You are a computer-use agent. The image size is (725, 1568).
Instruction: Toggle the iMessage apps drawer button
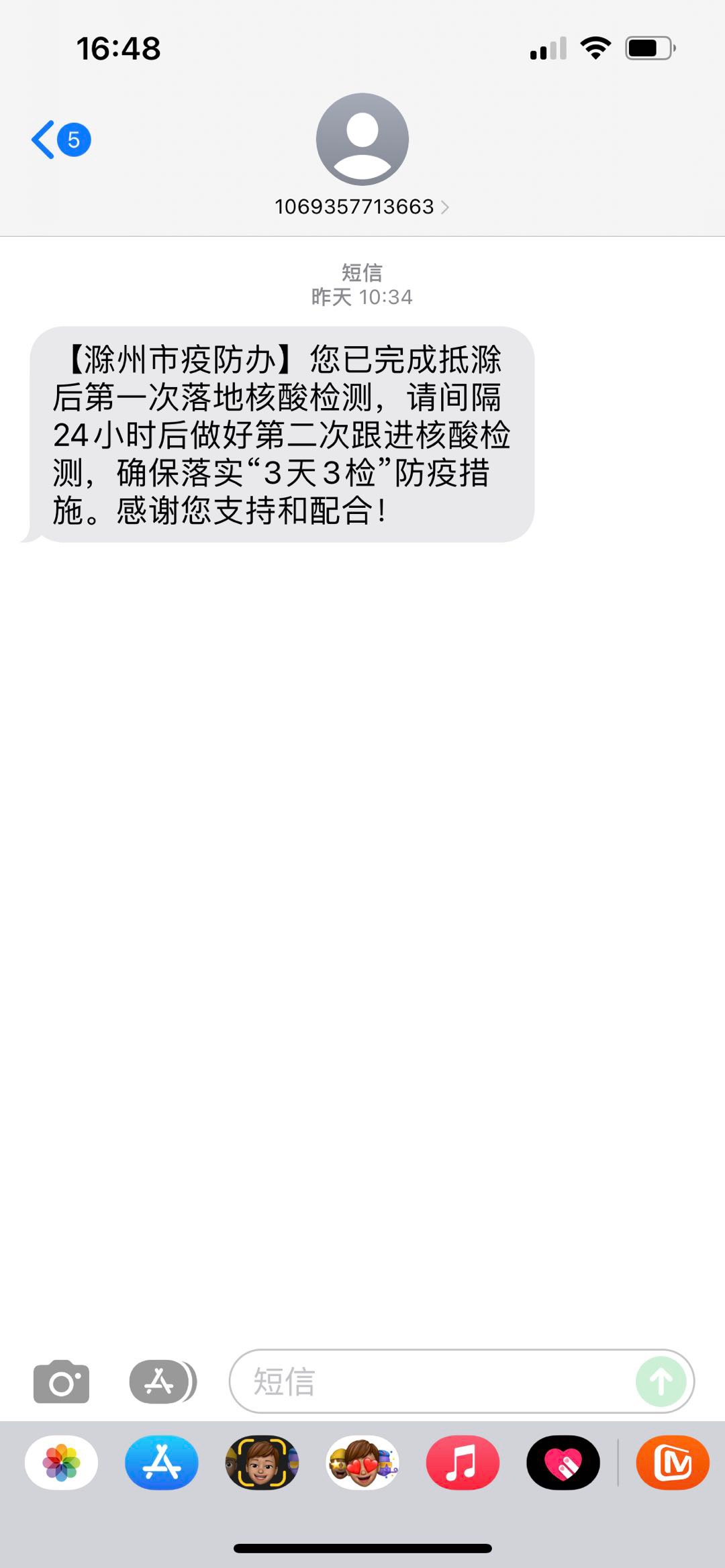pyautogui.click(x=162, y=1381)
